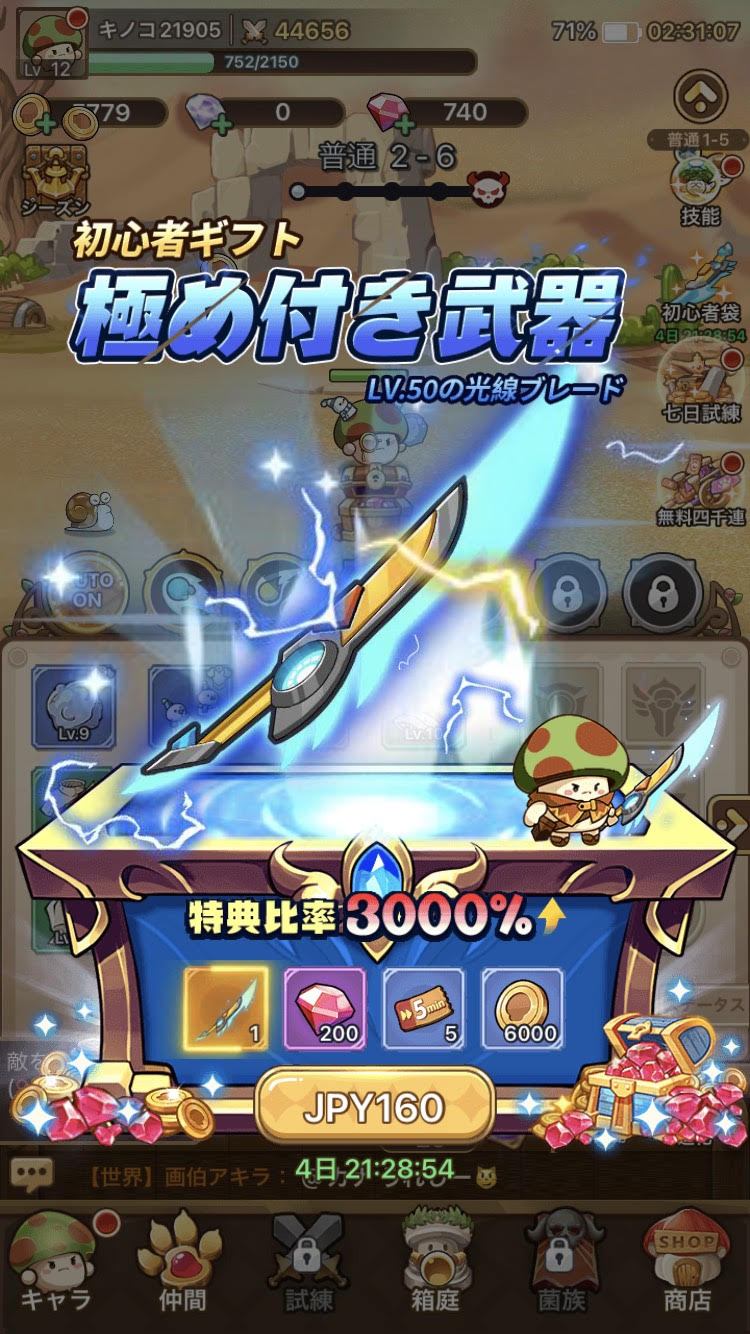750x1334 pixels.
Task: Buy the gift pack for JPY160
Action: tap(374, 1108)
